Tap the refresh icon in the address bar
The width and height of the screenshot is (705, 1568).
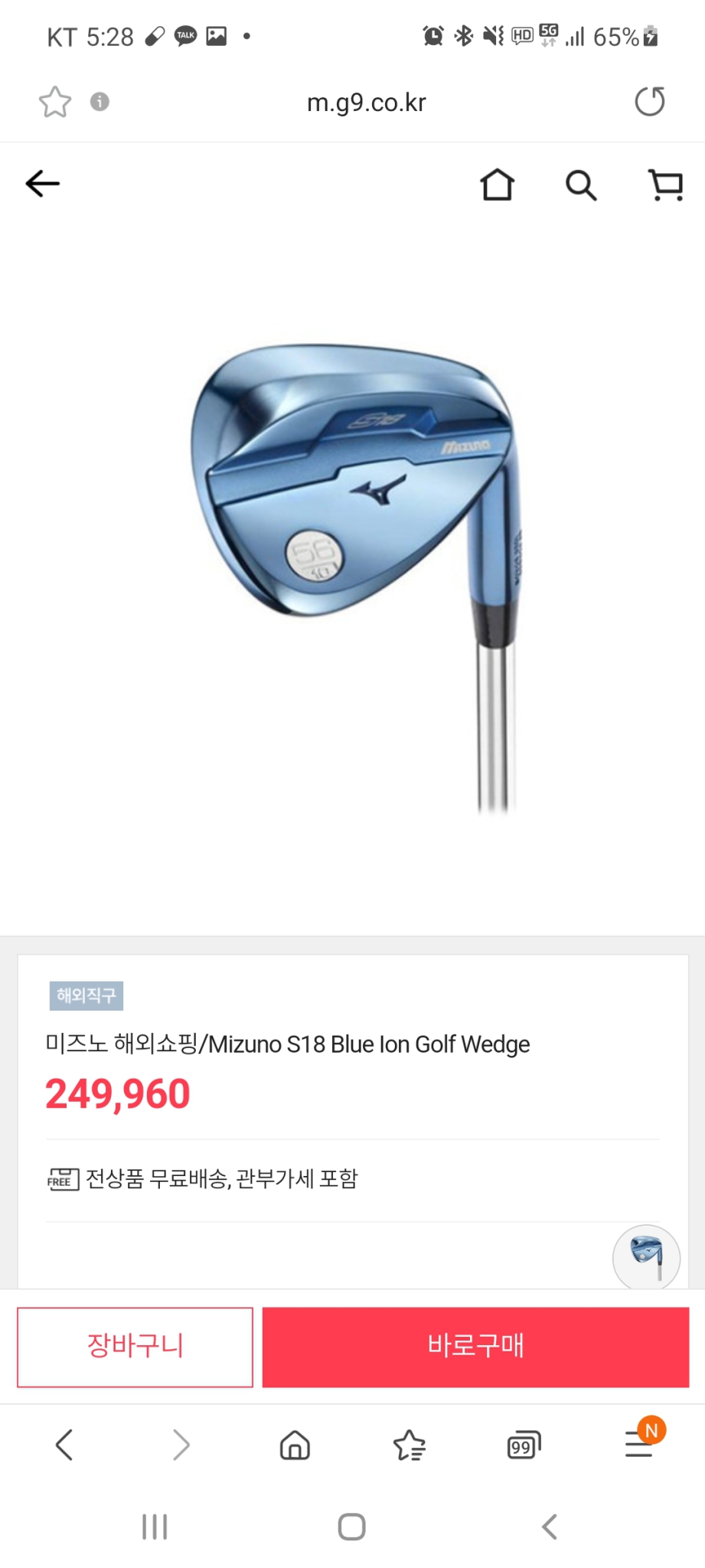(x=648, y=102)
